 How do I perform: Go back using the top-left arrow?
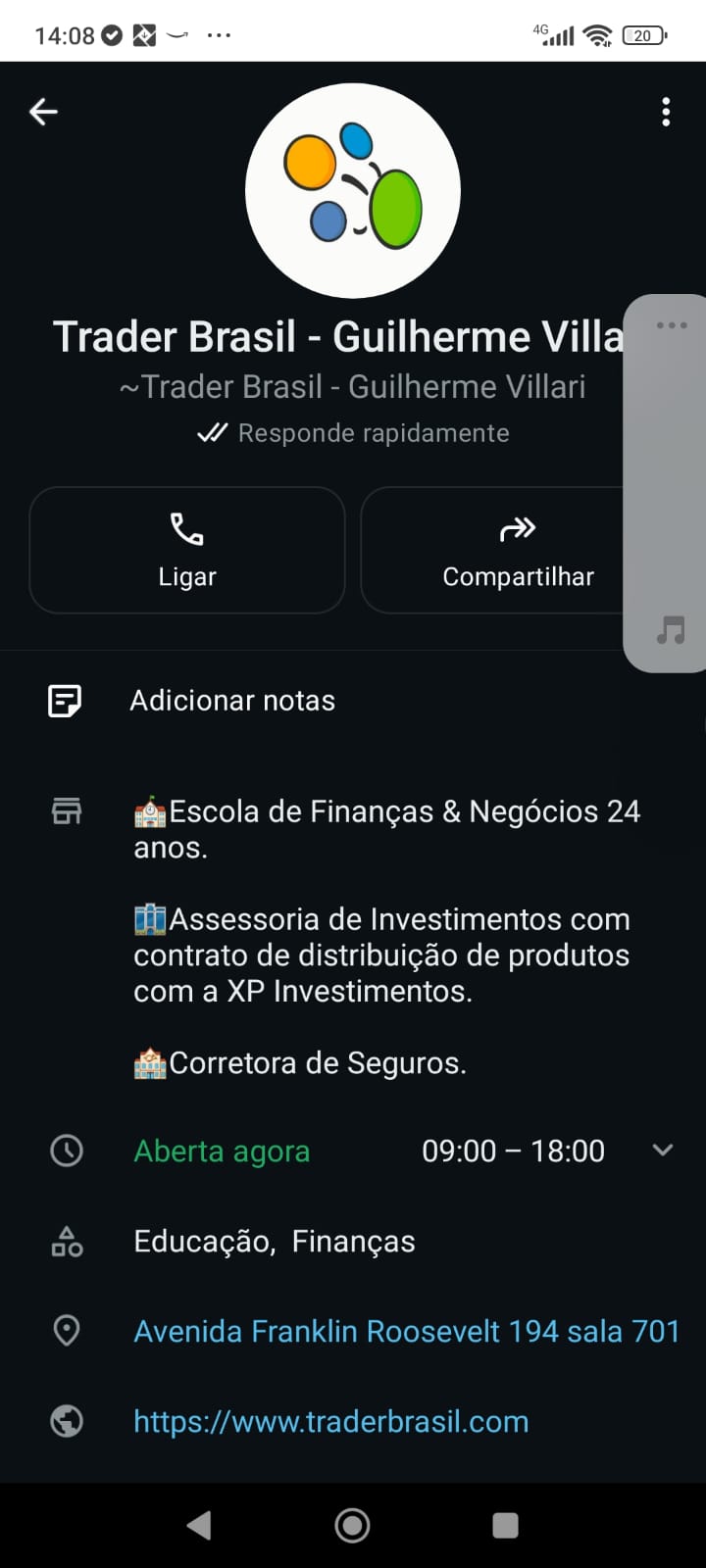pyautogui.click(x=43, y=112)
